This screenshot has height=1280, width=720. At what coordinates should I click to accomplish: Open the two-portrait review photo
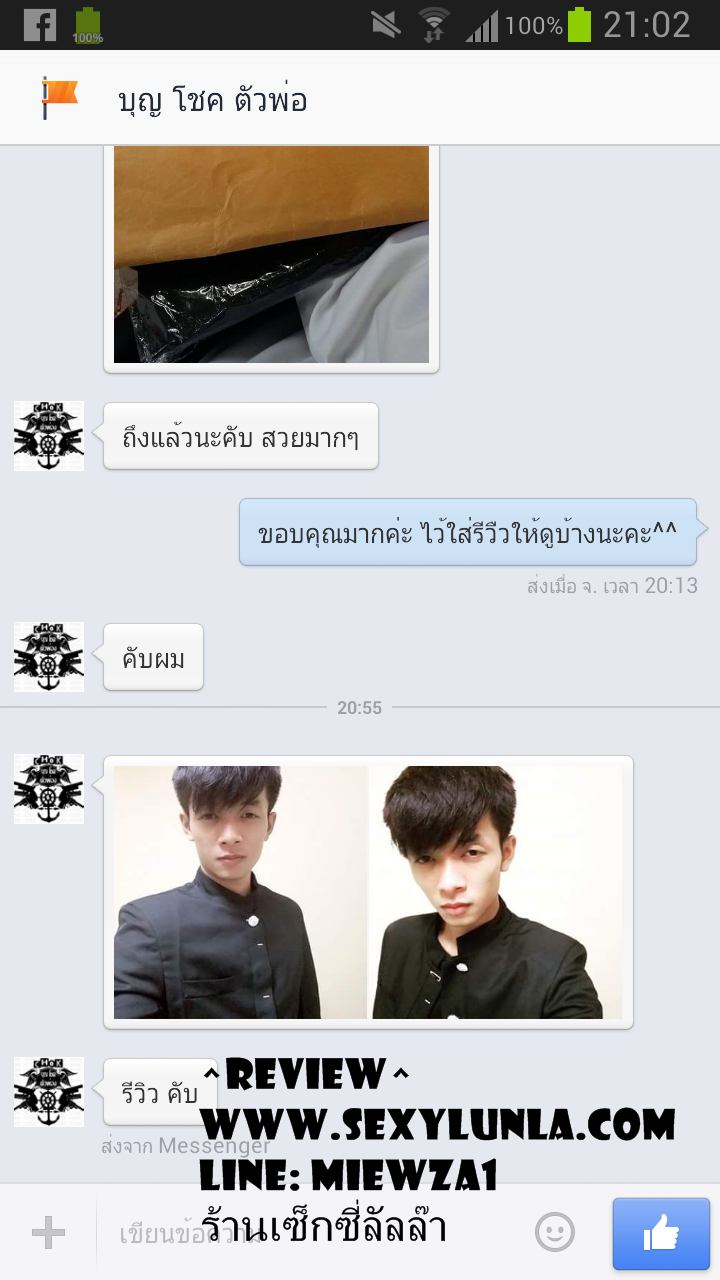tap(368, 892)
